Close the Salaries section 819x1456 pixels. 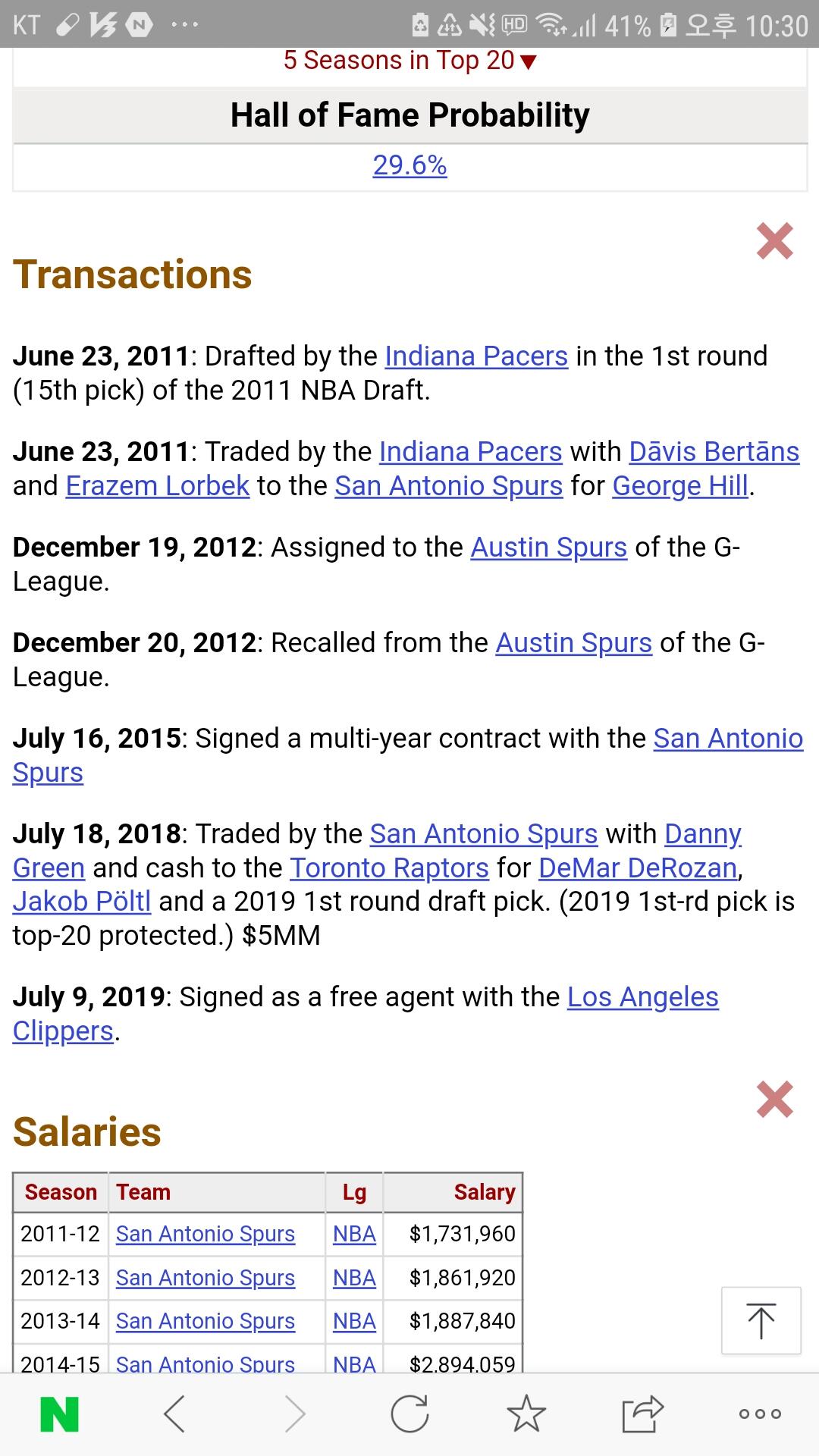(774, 1100)
